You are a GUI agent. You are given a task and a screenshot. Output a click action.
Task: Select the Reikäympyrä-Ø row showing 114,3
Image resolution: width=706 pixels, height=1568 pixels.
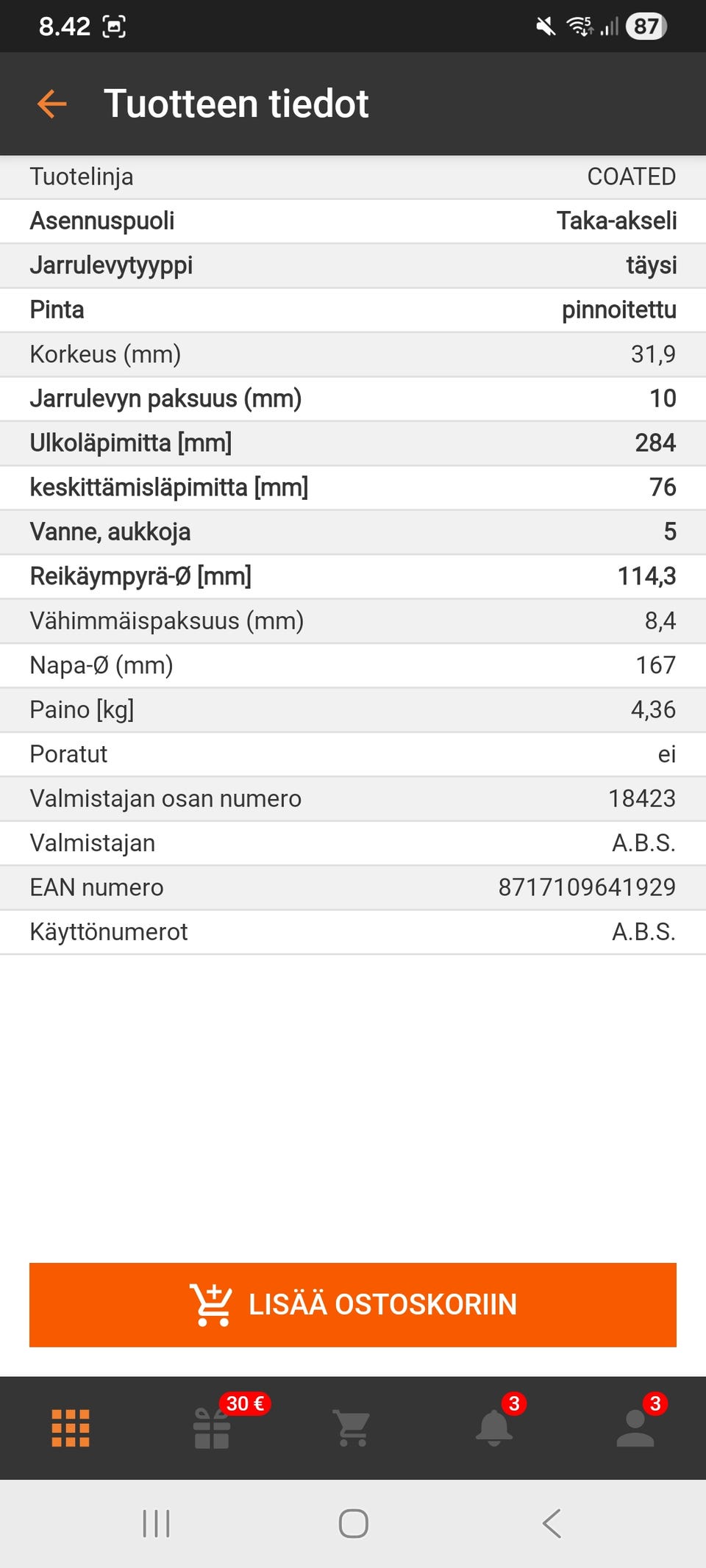tap(353, 576)
